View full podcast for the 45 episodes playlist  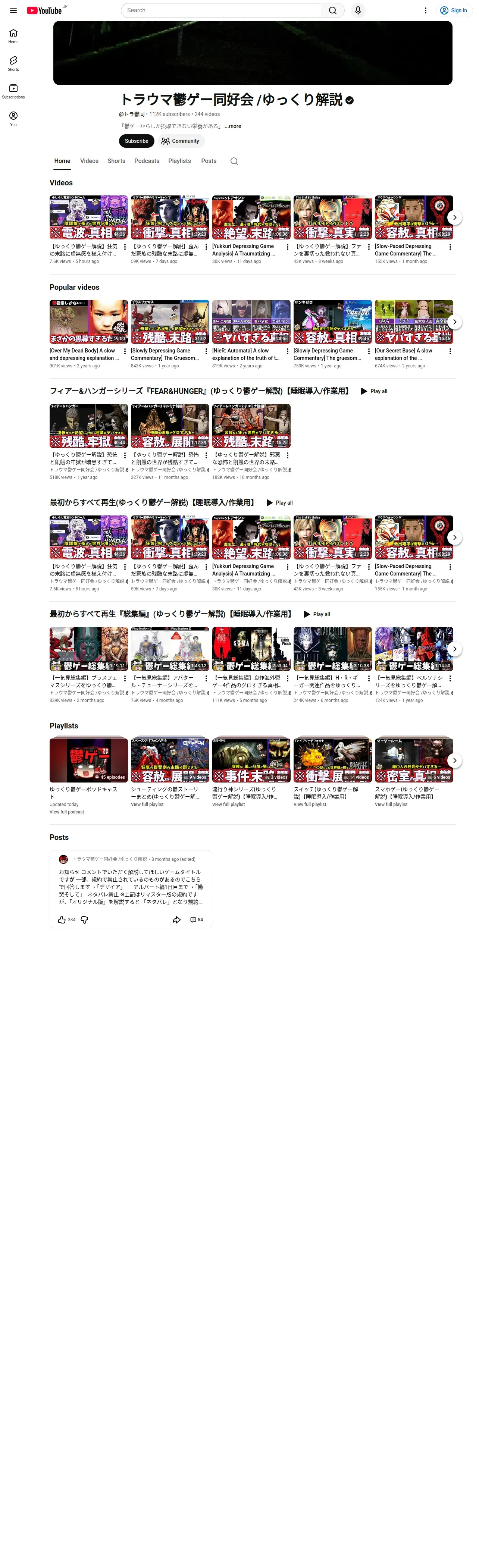pyautogui.click(x=67, y=812)
